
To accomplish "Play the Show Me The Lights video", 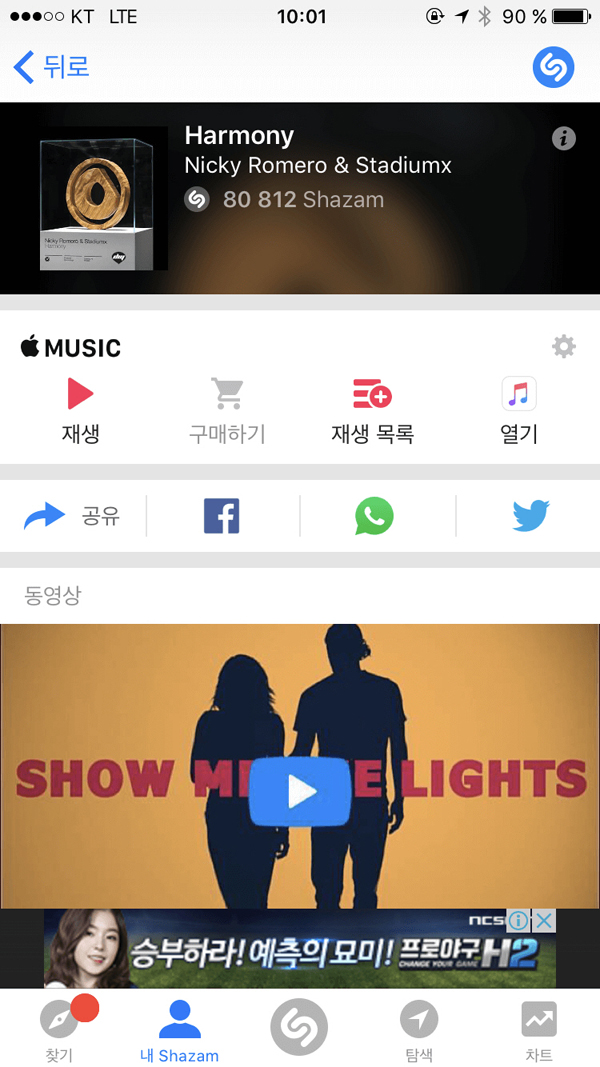I will click(x=300, y=791).
